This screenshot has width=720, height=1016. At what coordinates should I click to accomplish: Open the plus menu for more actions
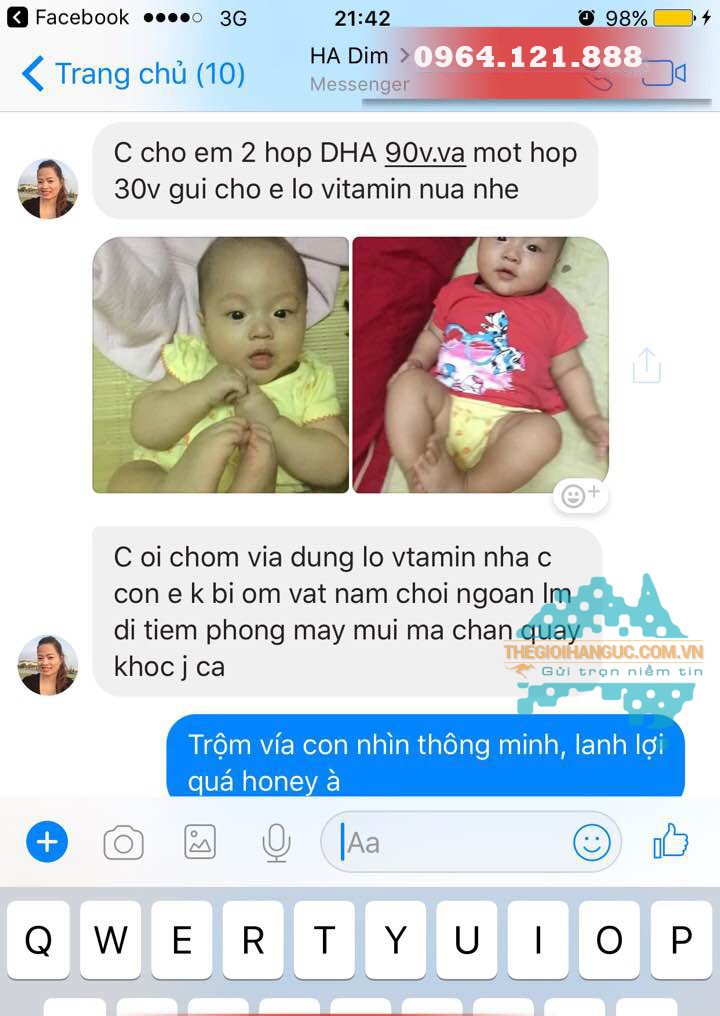[x=46, y=843]
